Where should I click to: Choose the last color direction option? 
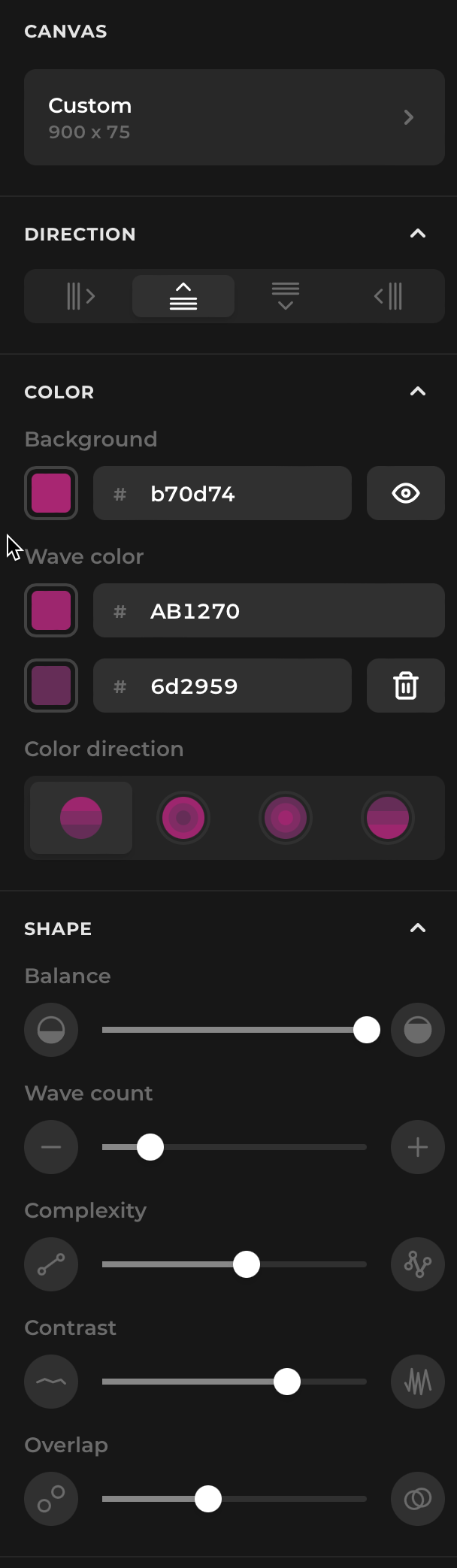[x=388, y=818]
